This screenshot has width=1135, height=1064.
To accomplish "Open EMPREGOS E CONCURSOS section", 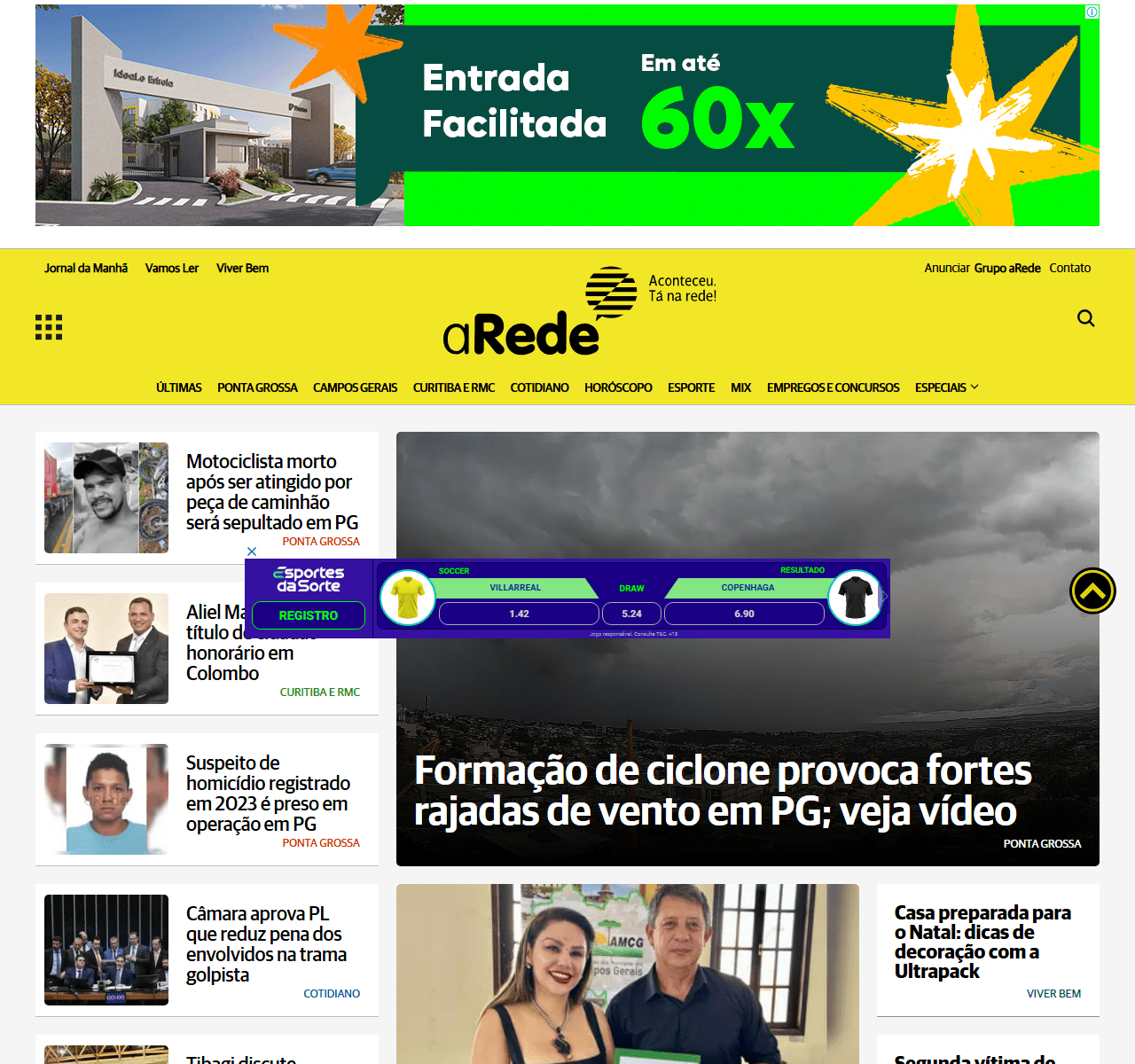I will coord(833,387).
